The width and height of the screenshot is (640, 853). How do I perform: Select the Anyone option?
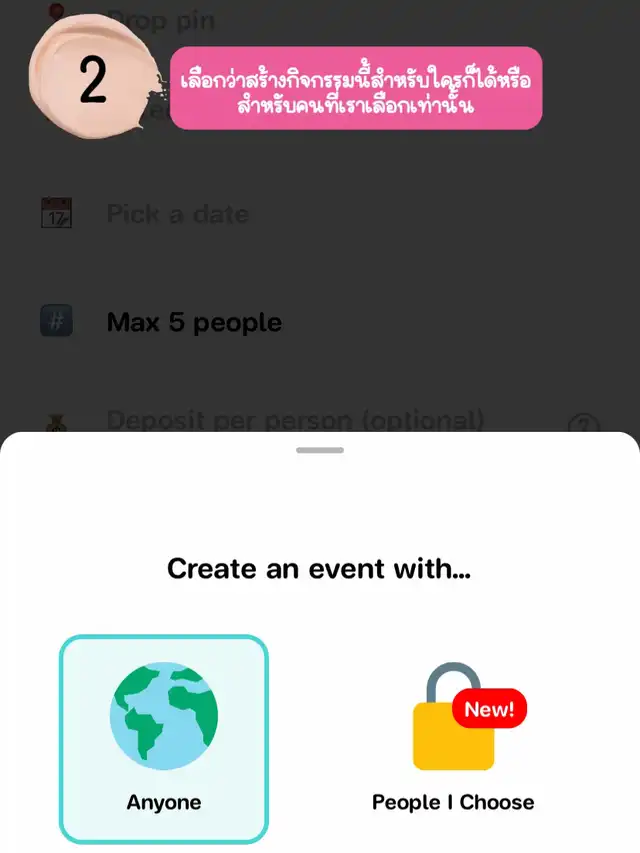pos(164,739)
